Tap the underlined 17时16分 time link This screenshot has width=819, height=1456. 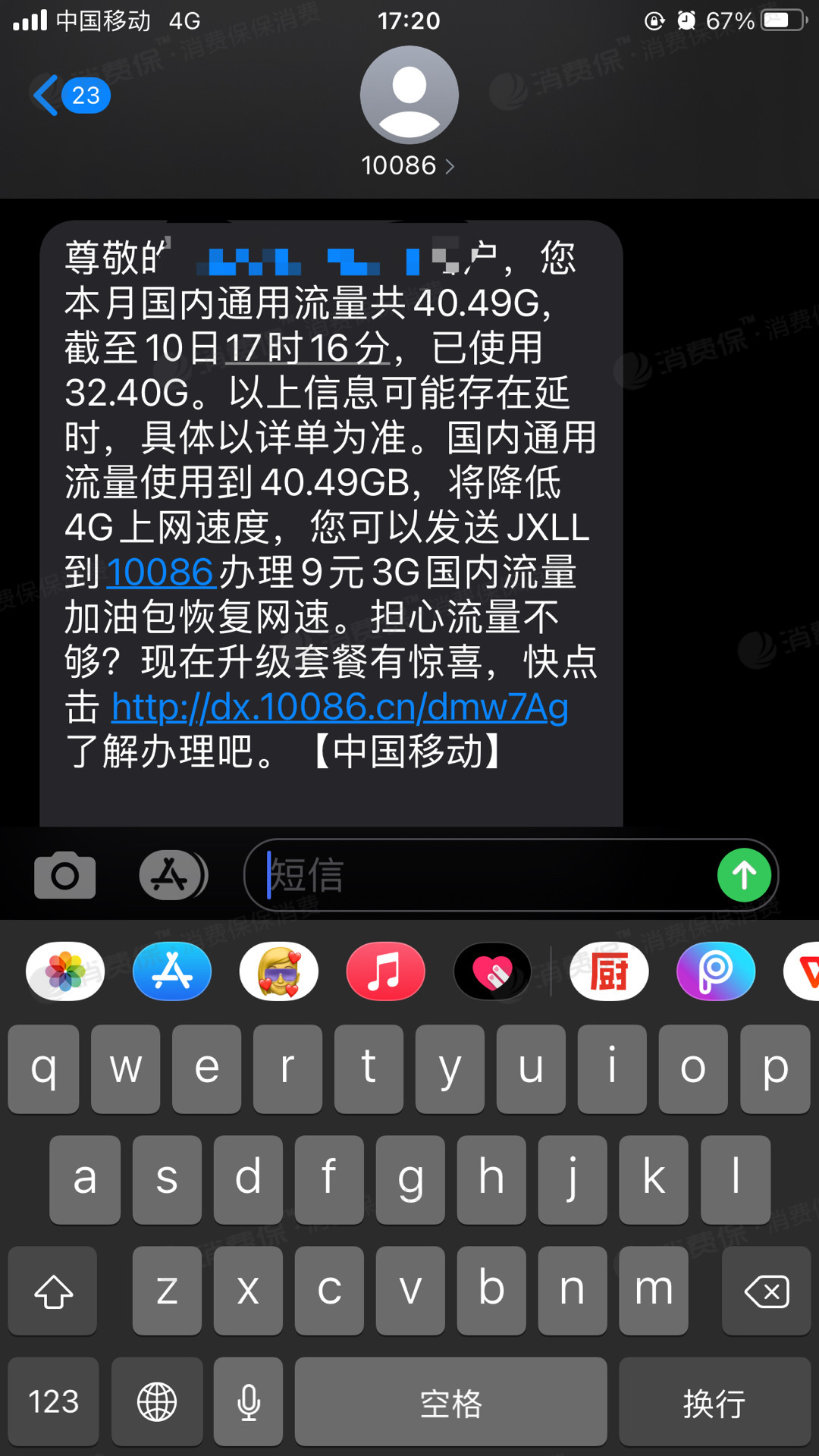(x=307, y=348)
